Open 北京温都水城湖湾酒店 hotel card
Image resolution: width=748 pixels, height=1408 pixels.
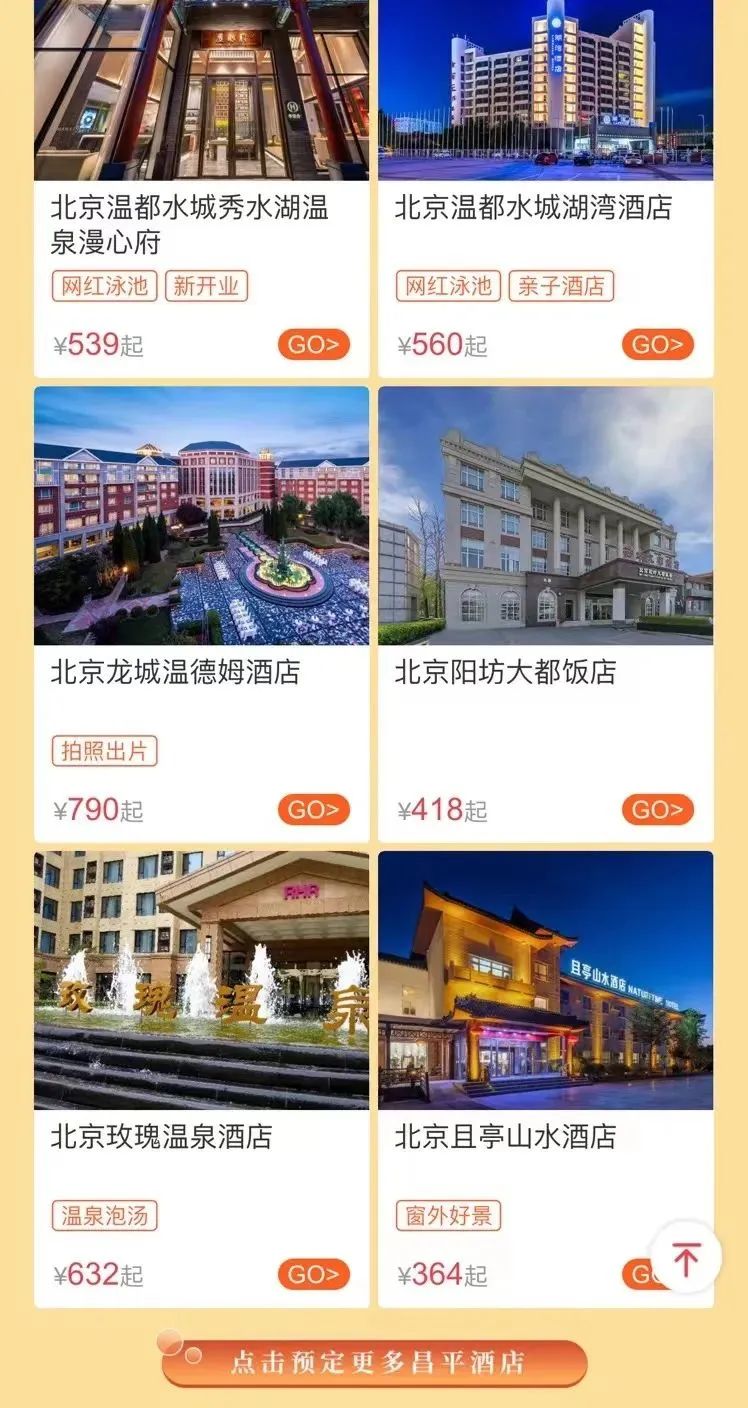546,189
